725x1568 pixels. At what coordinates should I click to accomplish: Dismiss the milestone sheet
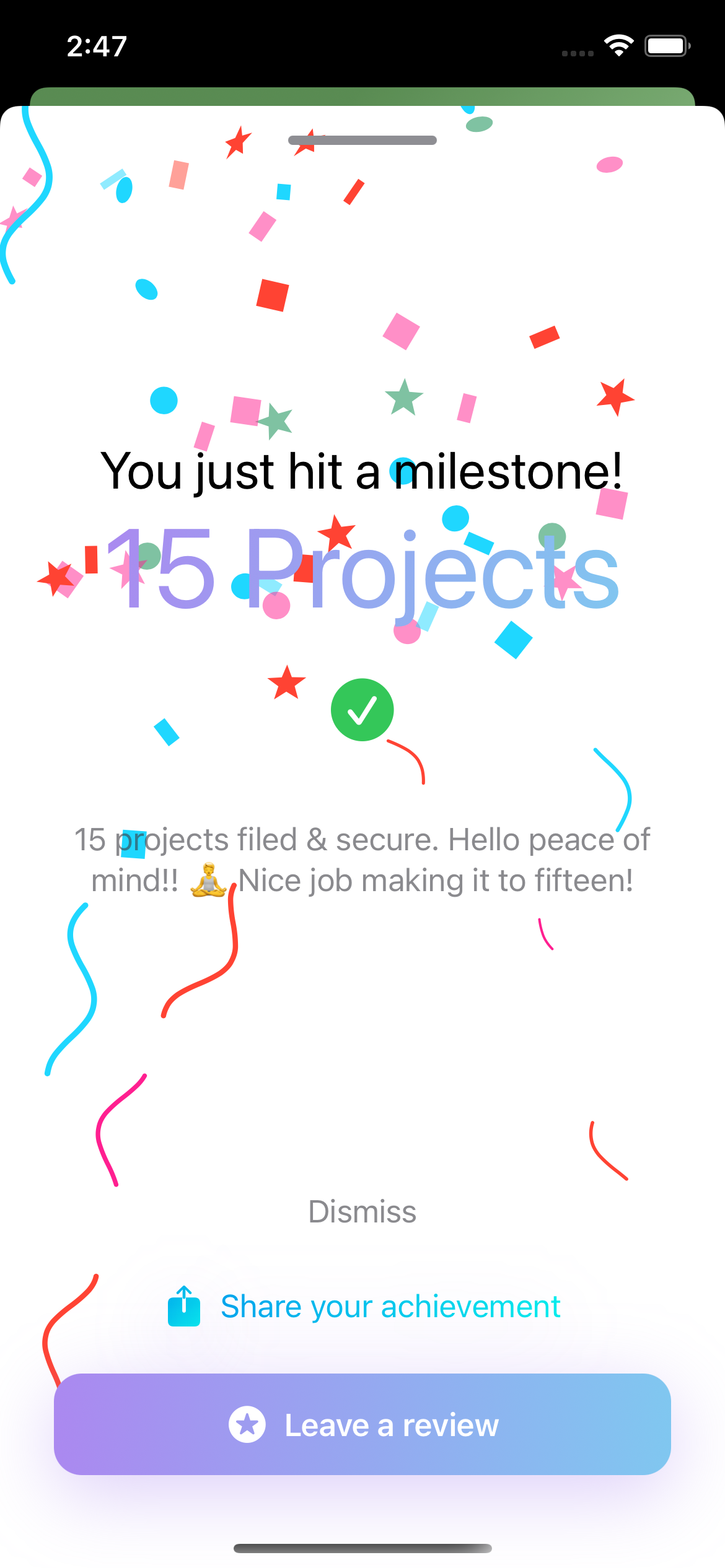tap(362, 1212)
